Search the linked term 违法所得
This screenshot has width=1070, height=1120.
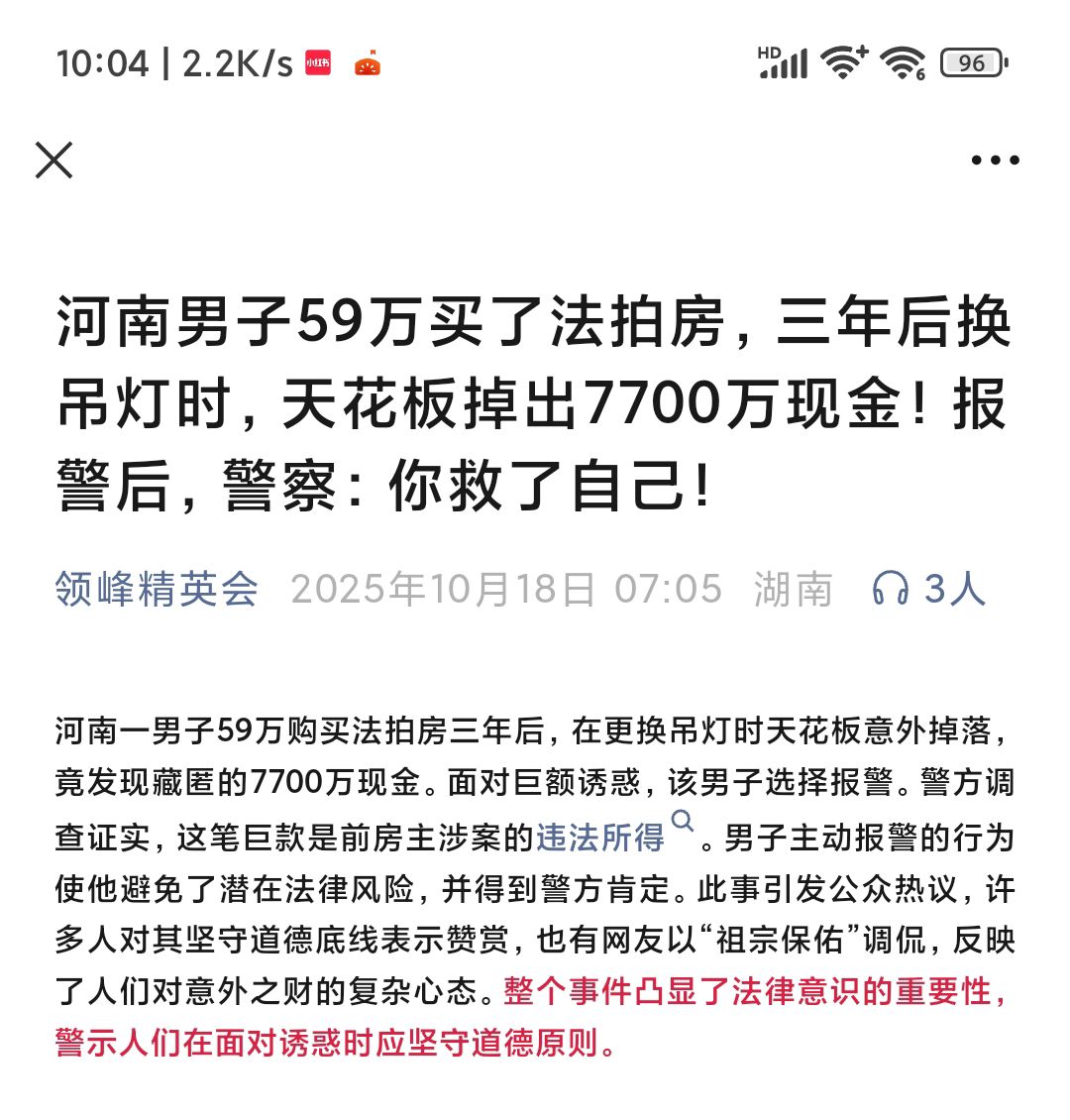tap(600, 838)
